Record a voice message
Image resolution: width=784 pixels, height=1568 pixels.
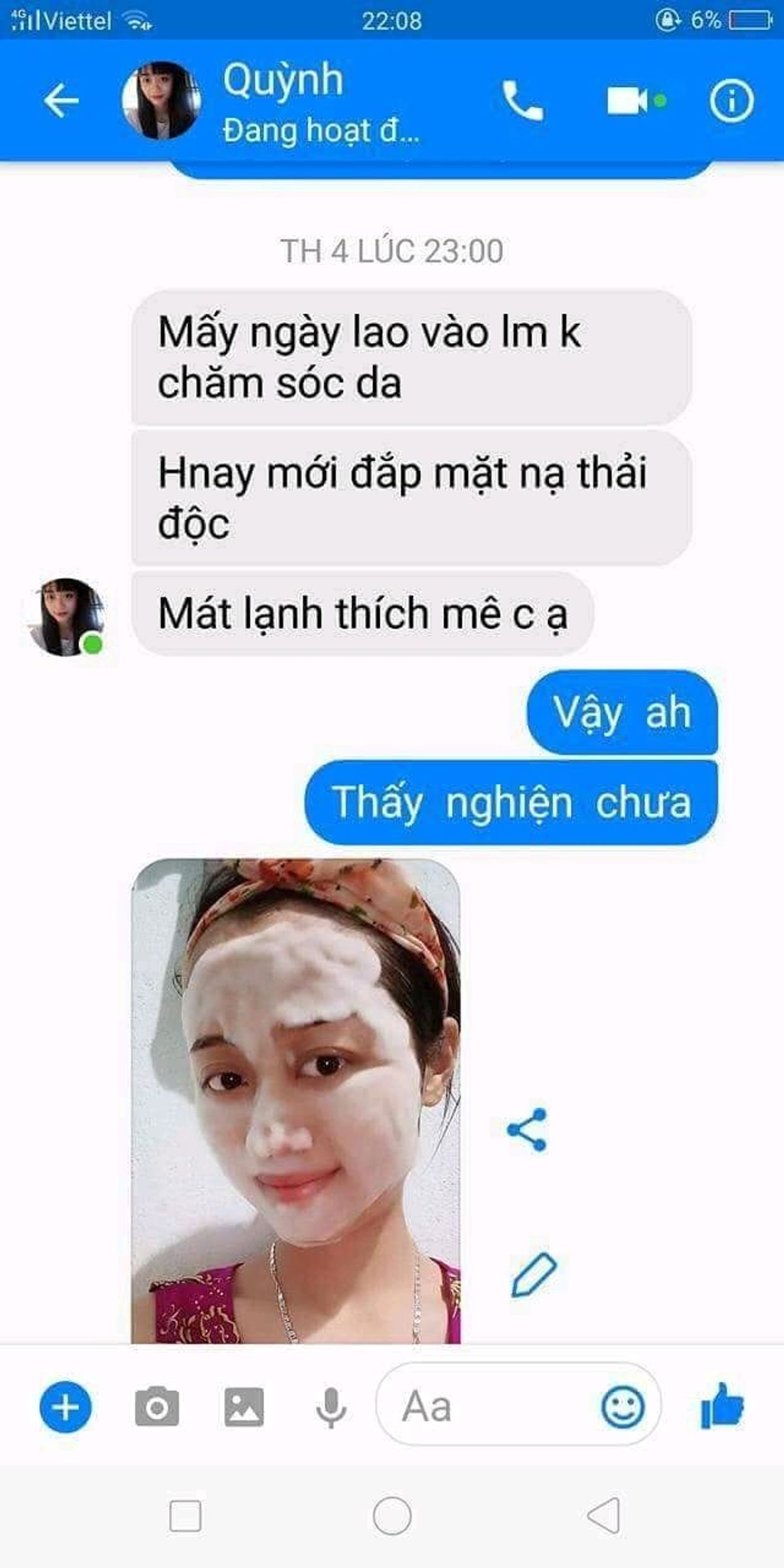pyautogui.click(x=331, y=1407)
